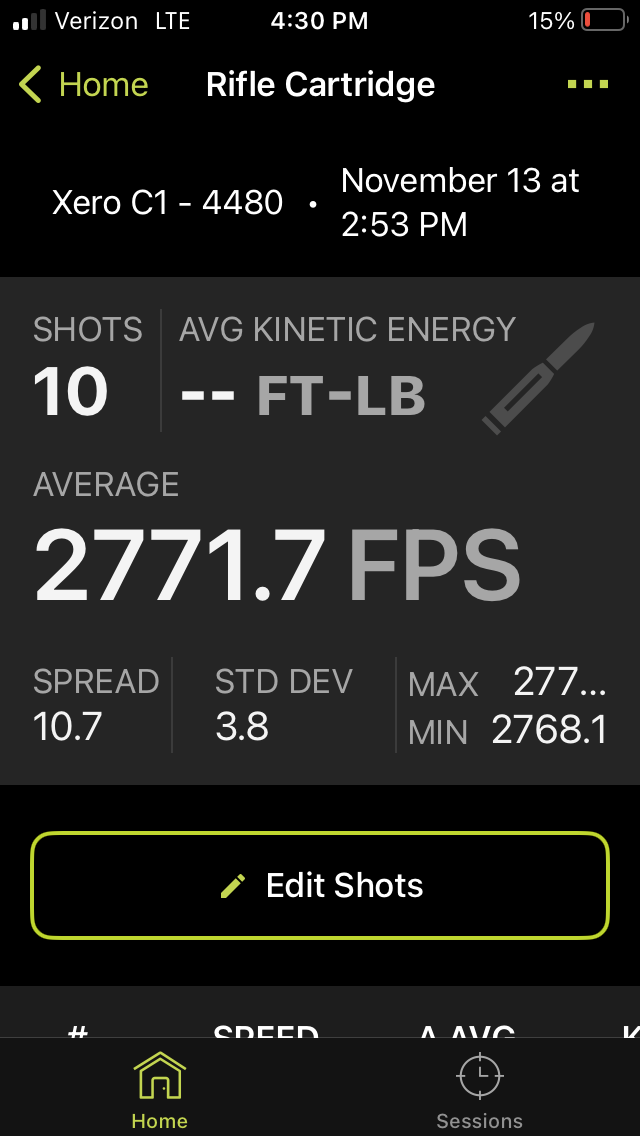This screenshot has width=640, height=1136.
Task: Switch to the Sessions tab
Action: (x=479, y=1091)
